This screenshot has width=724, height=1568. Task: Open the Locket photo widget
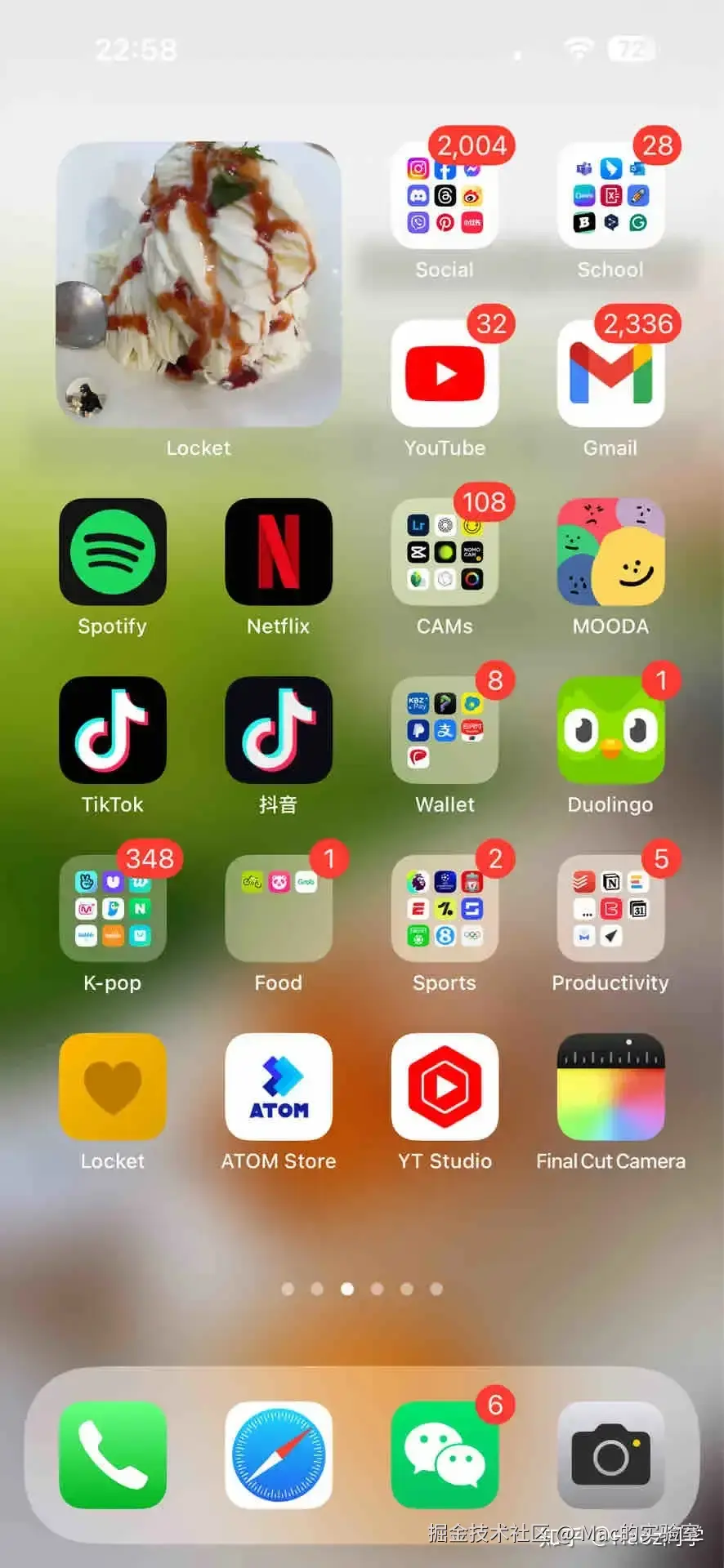pos(199,284)
